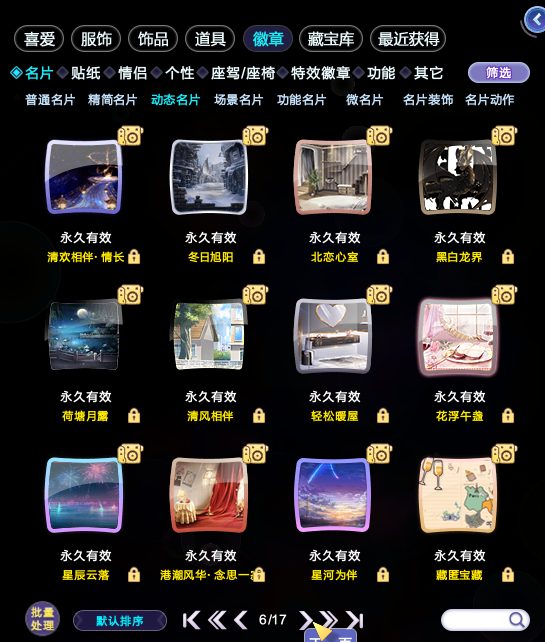Open 批量处理 batch processing

coord(43,619)
